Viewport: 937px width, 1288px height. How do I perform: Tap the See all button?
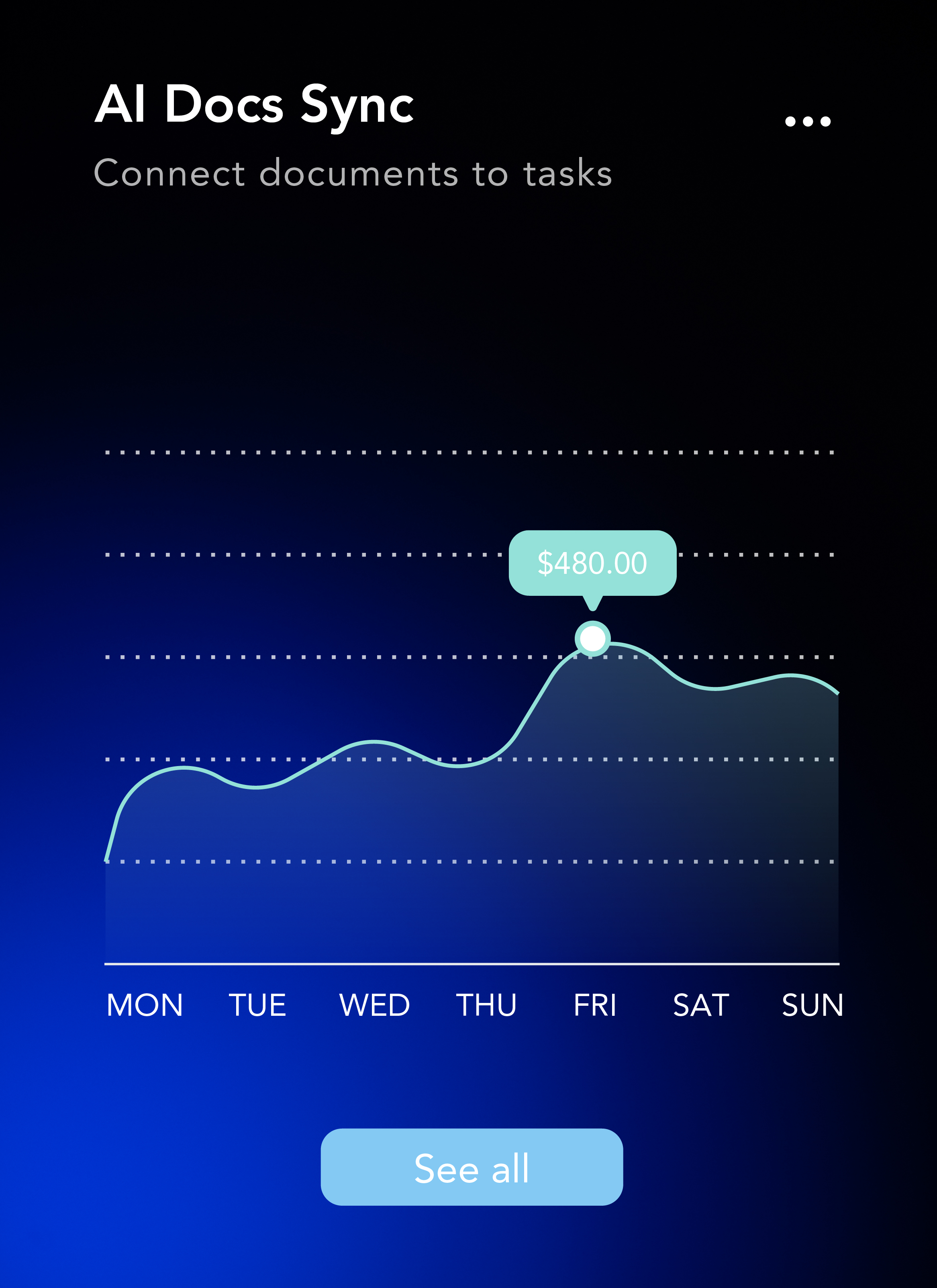(x=471, y=1167)
